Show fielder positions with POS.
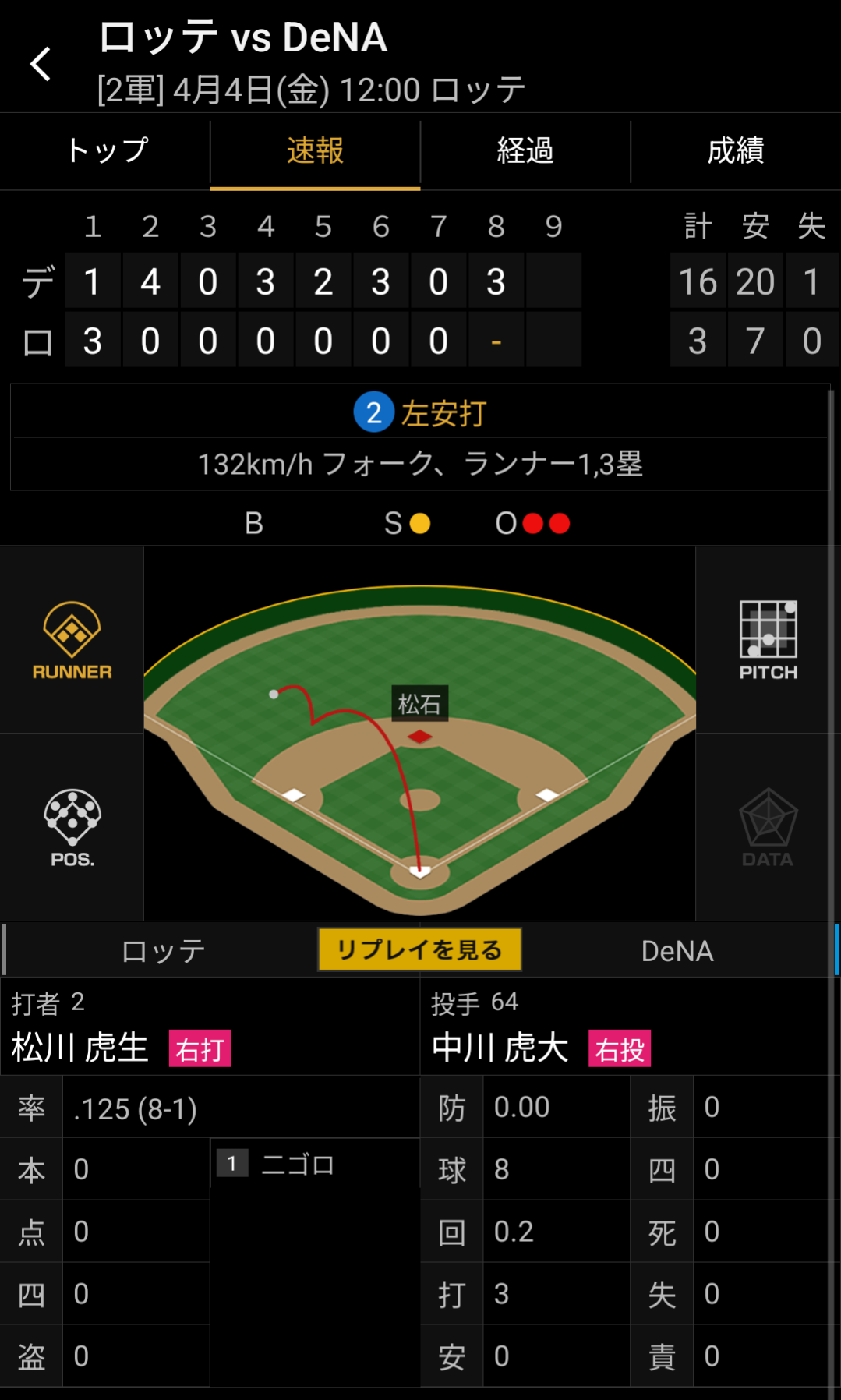841x1400 pixels. (72, 828)
